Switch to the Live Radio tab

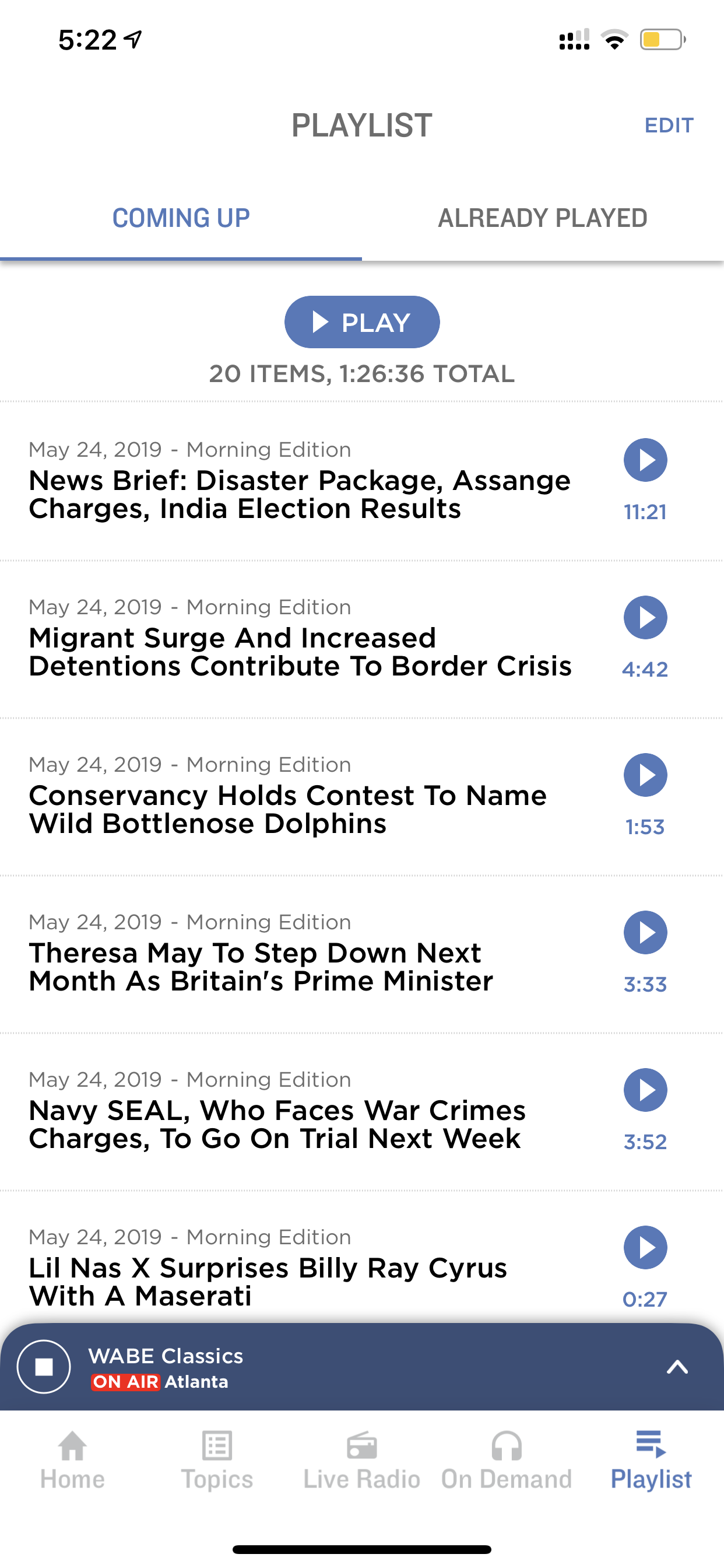pos(362,1460)
